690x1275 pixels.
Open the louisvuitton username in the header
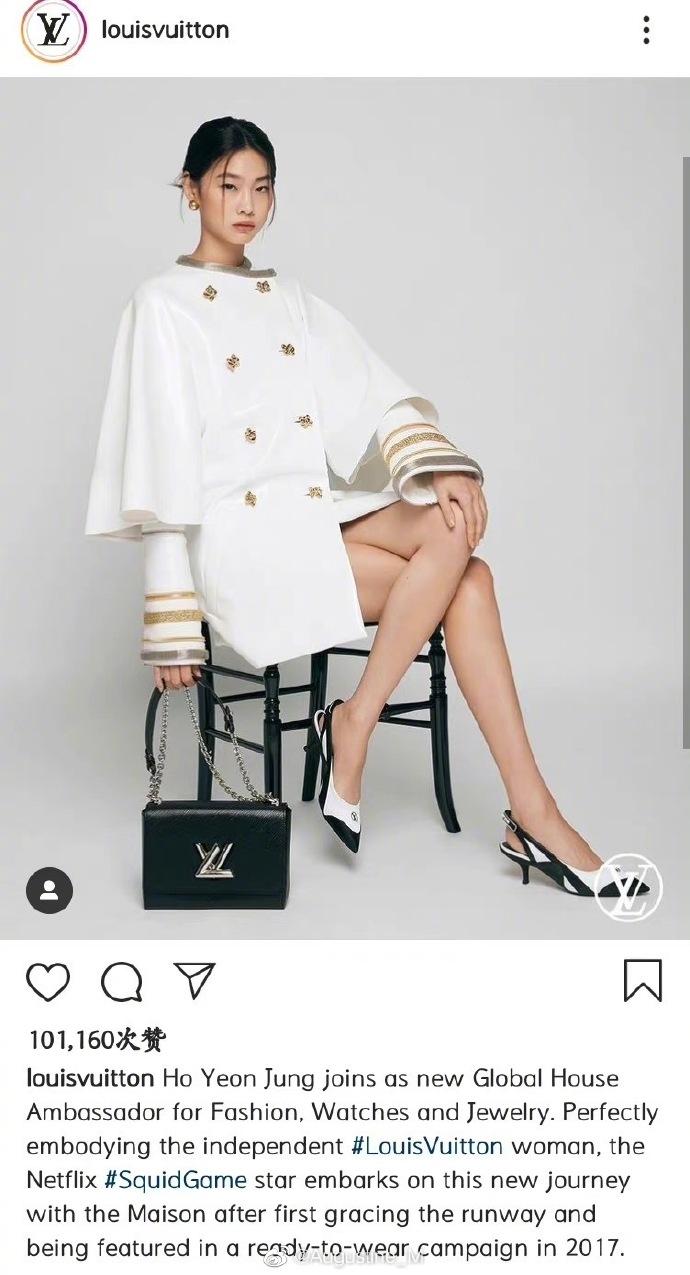click(165, 31)
